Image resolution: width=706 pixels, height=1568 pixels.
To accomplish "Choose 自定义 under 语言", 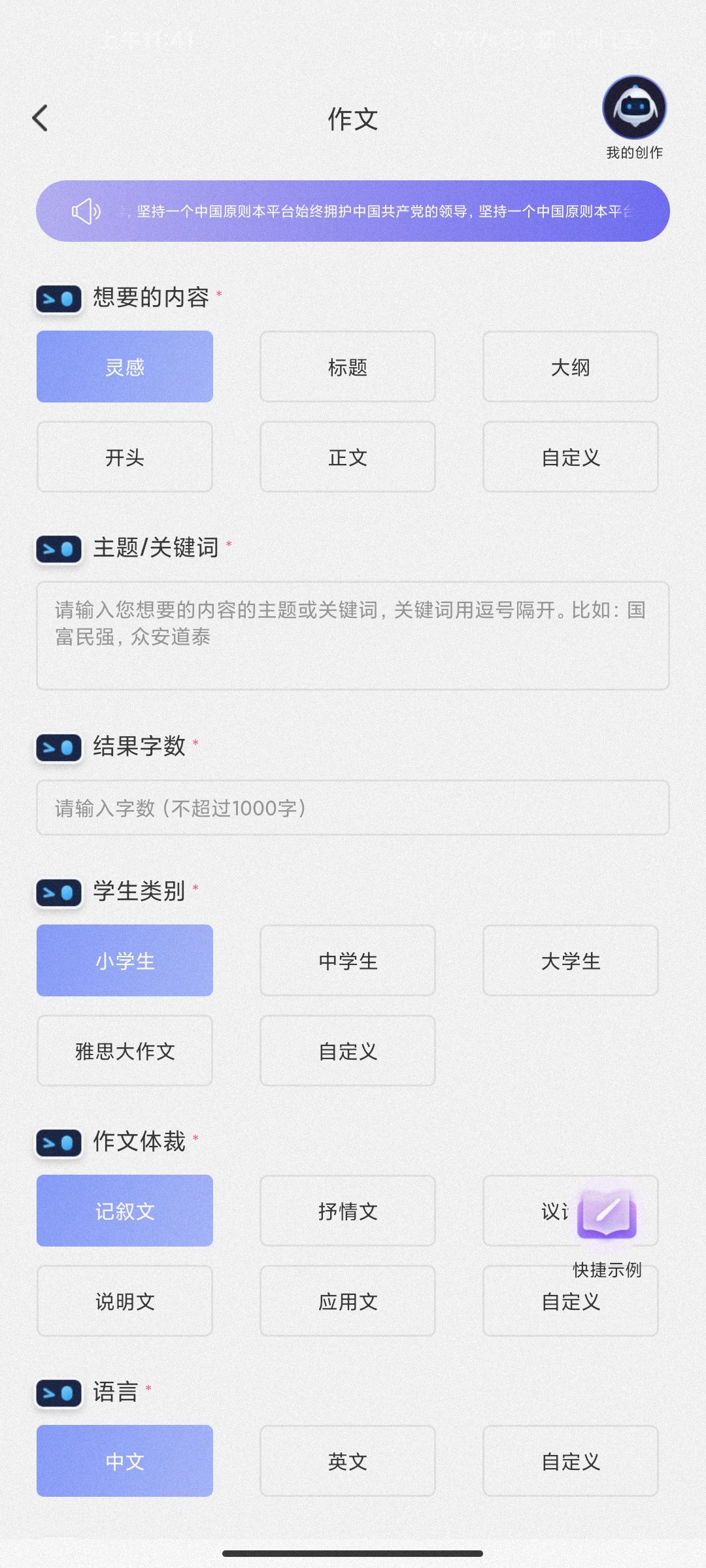I will [x=570, y=1461].
